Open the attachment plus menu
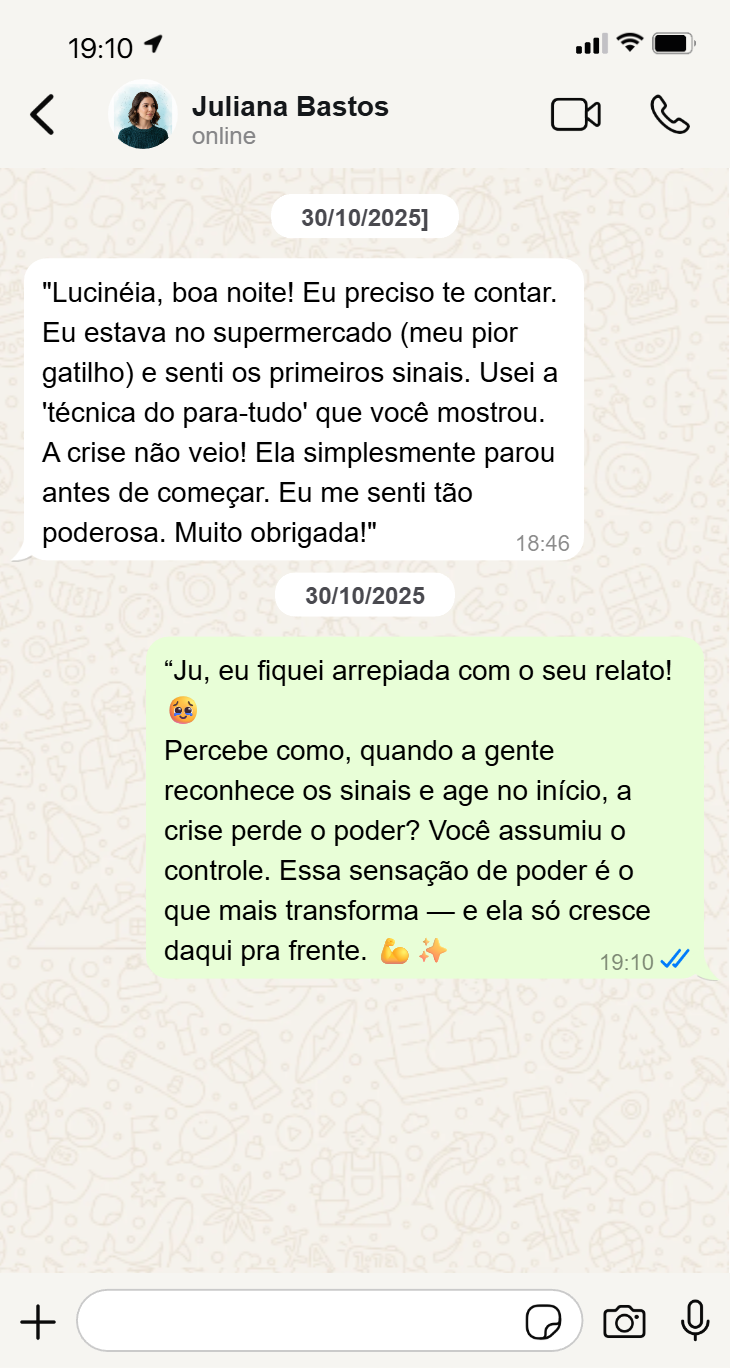 point(38,1322)
